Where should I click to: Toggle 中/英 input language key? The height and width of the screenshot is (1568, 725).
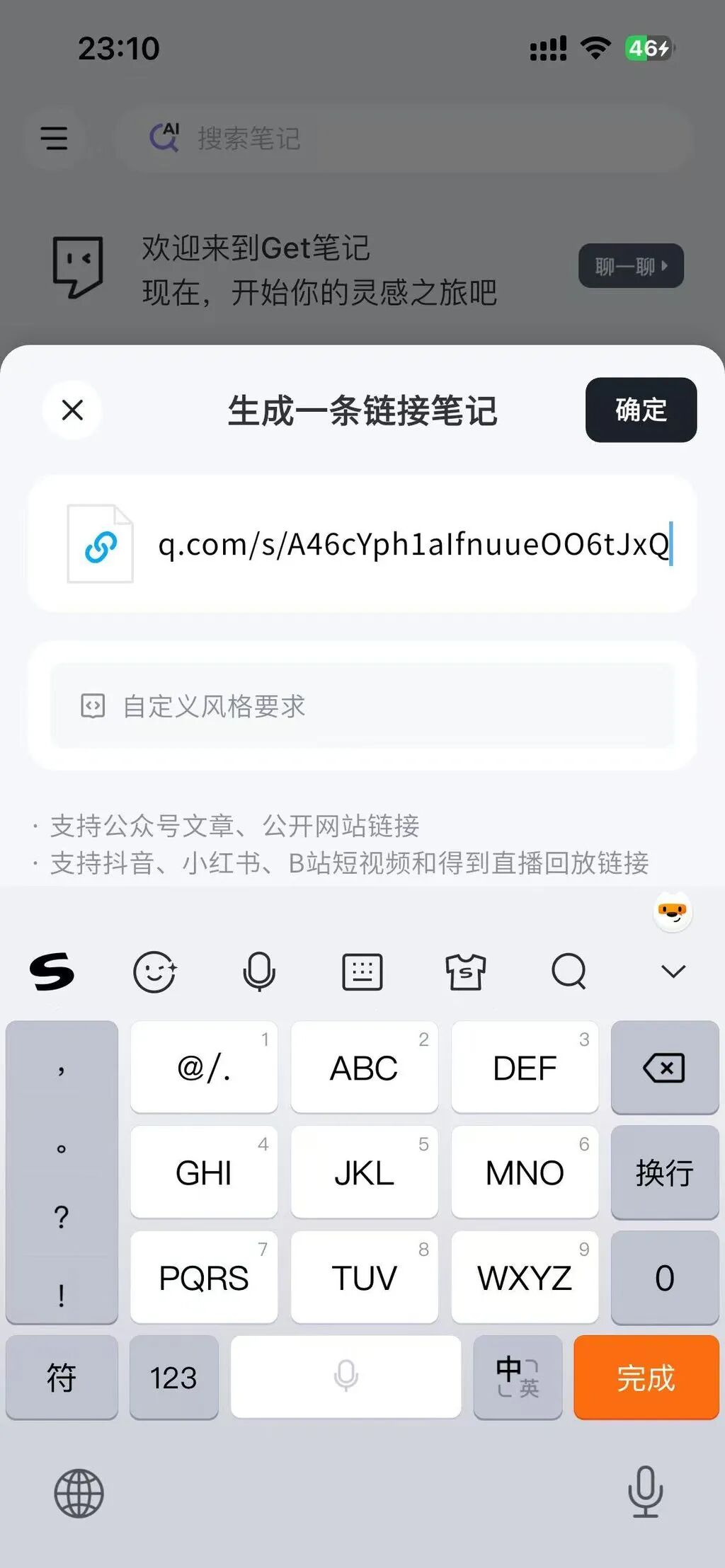point(518,1377)
